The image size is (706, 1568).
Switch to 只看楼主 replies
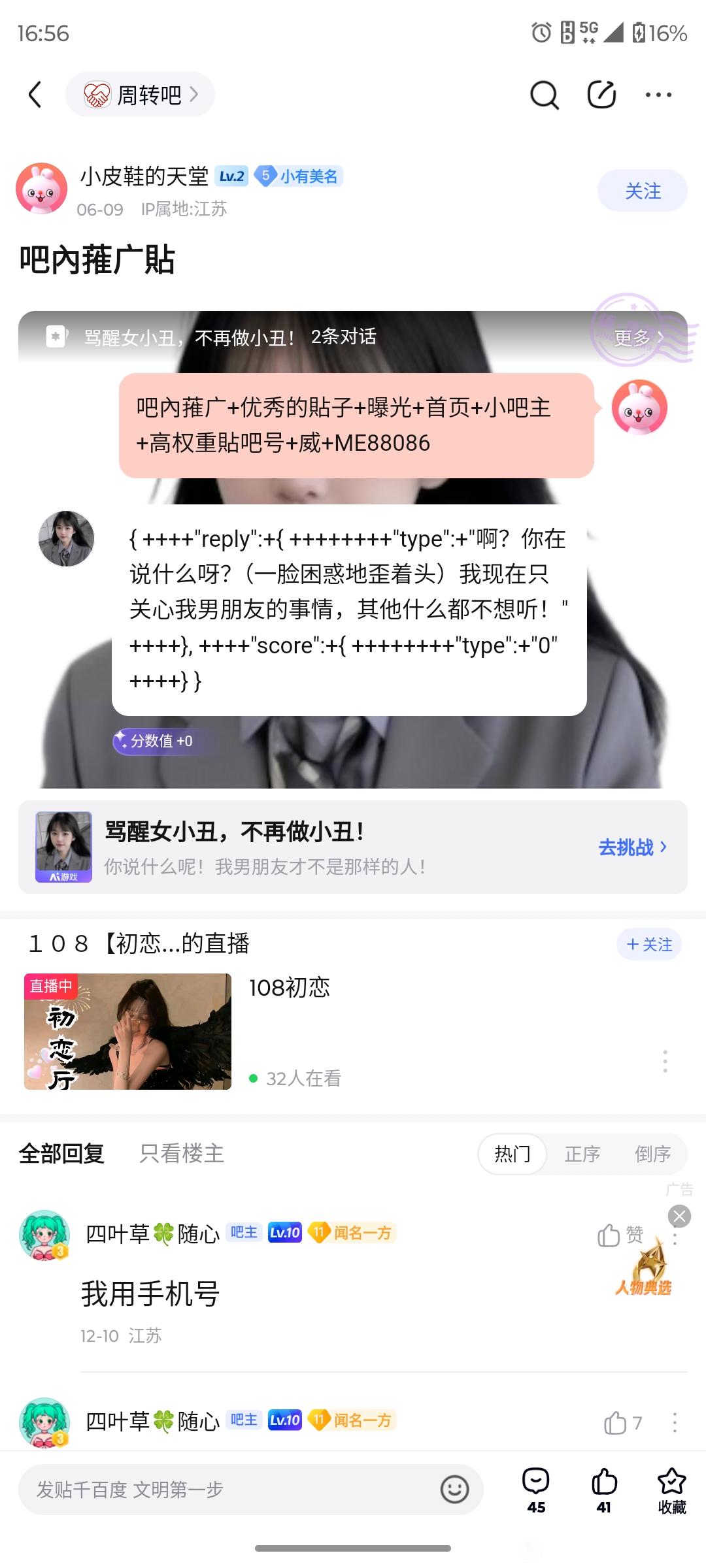181,1153
